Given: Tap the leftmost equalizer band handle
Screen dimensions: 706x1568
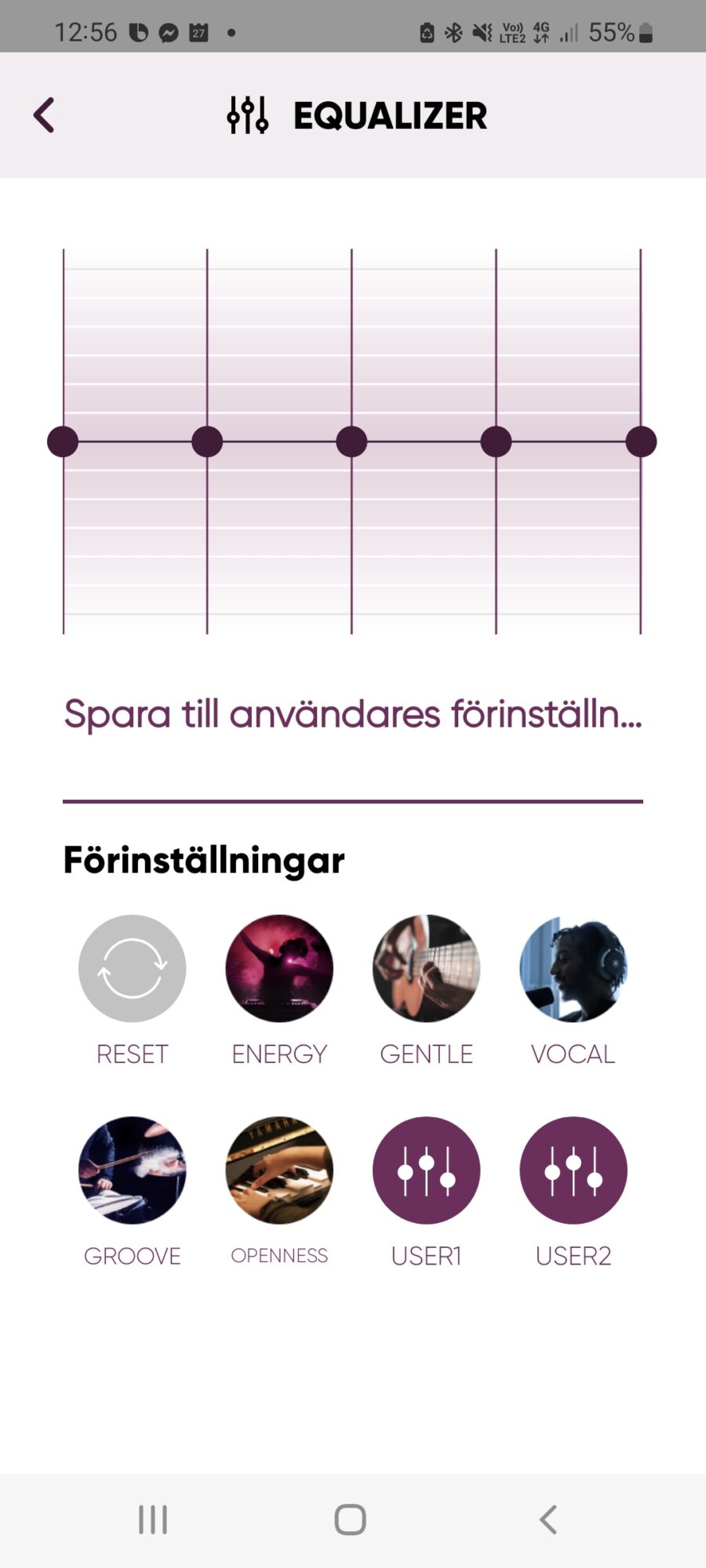Looking at the screenshot, I should coord(63,441).
